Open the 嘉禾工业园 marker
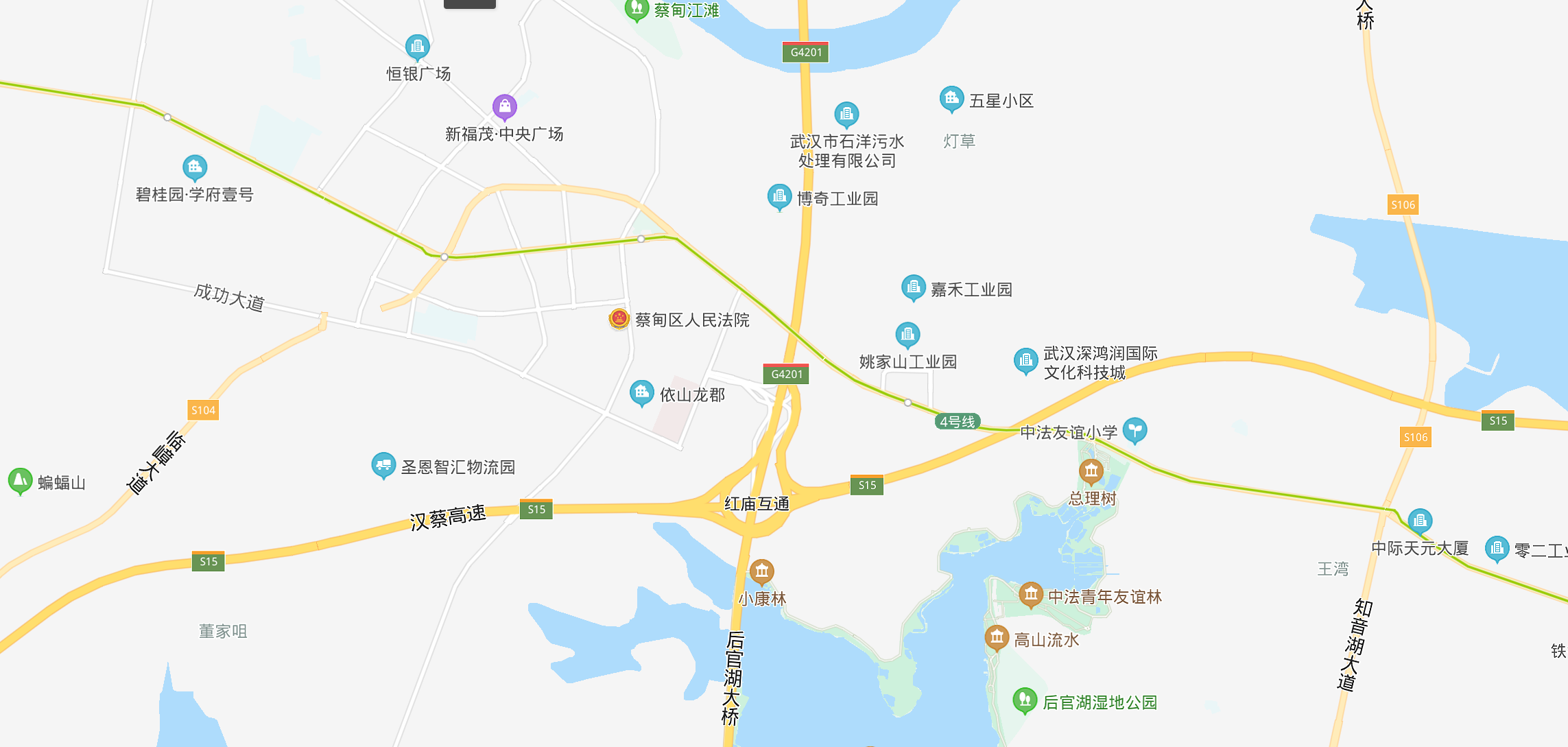This screenshot has width=1568, height=747. pyautogui.click(x=913, y=287)
